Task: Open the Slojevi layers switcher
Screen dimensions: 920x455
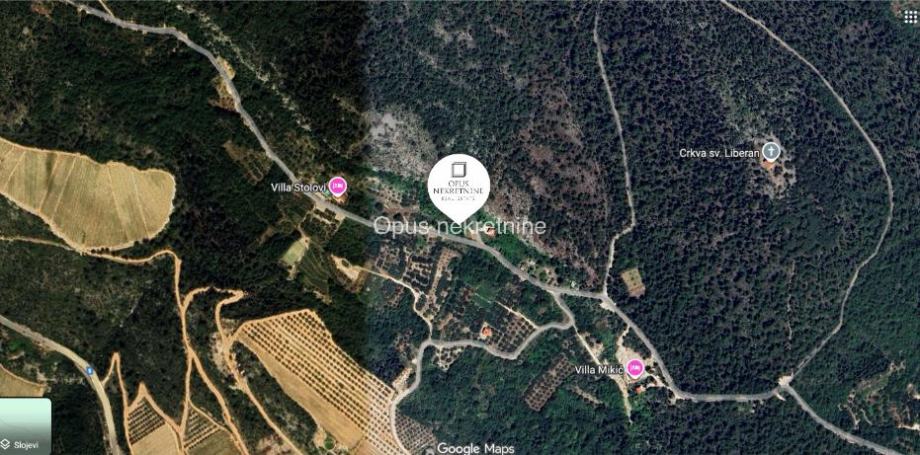Action: click(x=25, y=426)
